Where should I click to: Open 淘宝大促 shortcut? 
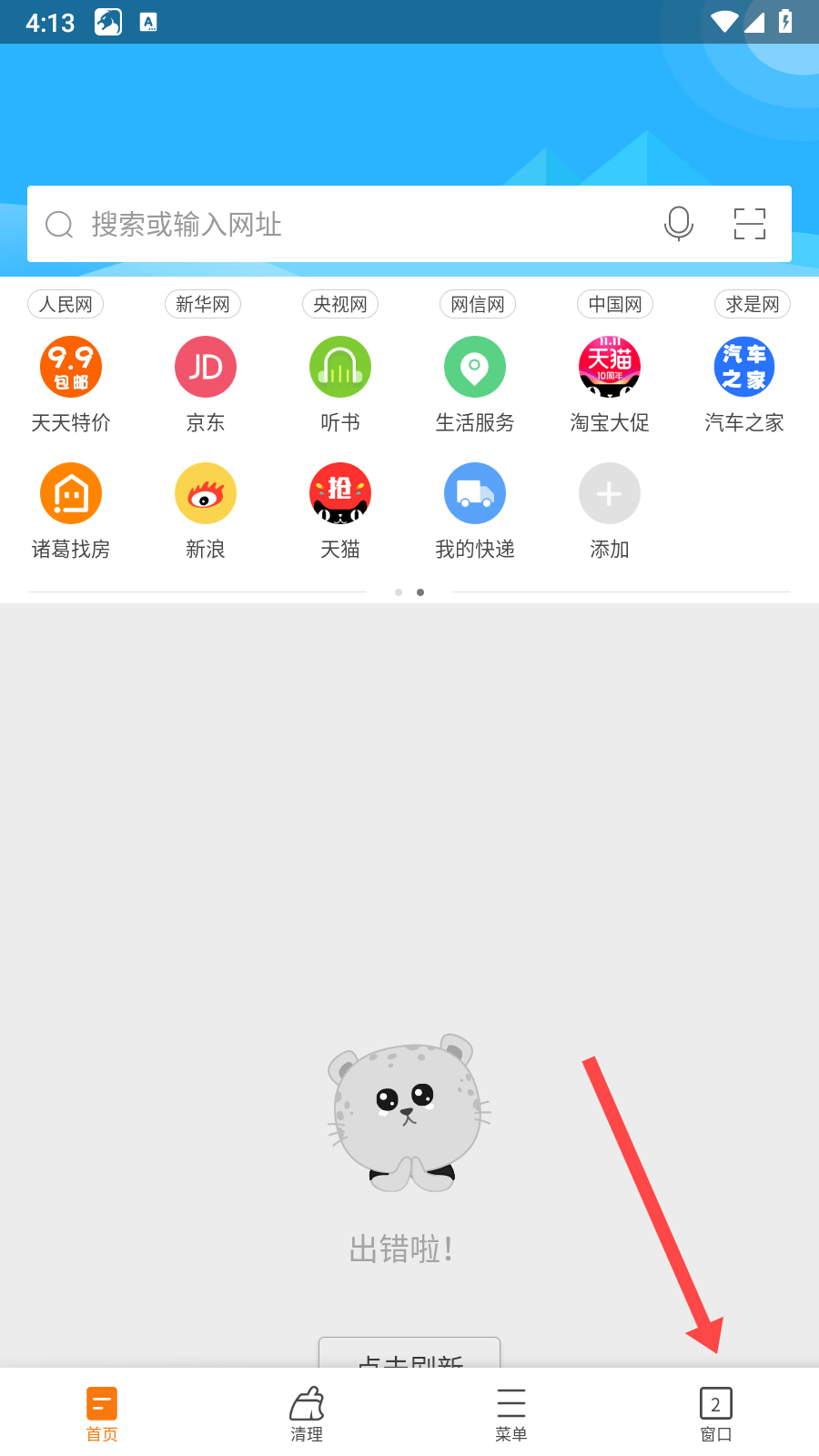click(x=610, y=383)
